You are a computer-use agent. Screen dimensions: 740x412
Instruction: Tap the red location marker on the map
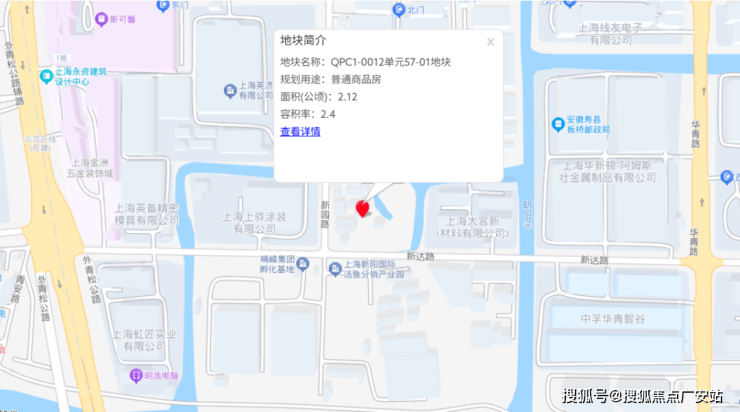tap(362, 207)
